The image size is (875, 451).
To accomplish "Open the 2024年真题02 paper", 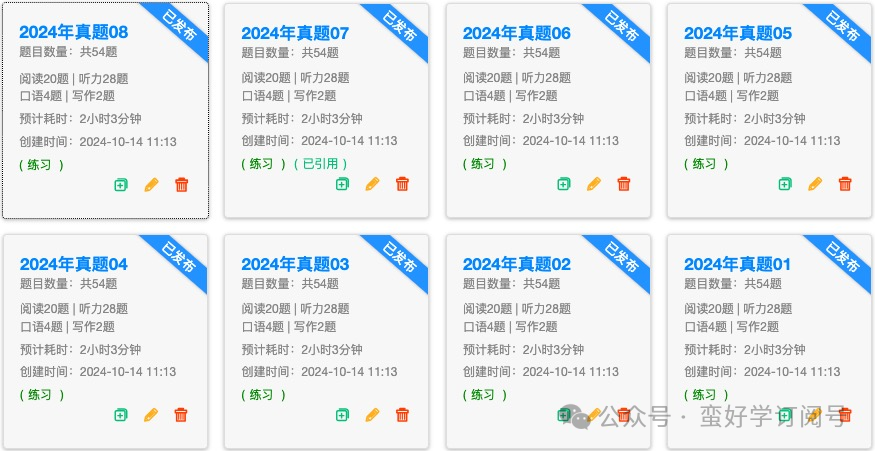I will (517, 264).
